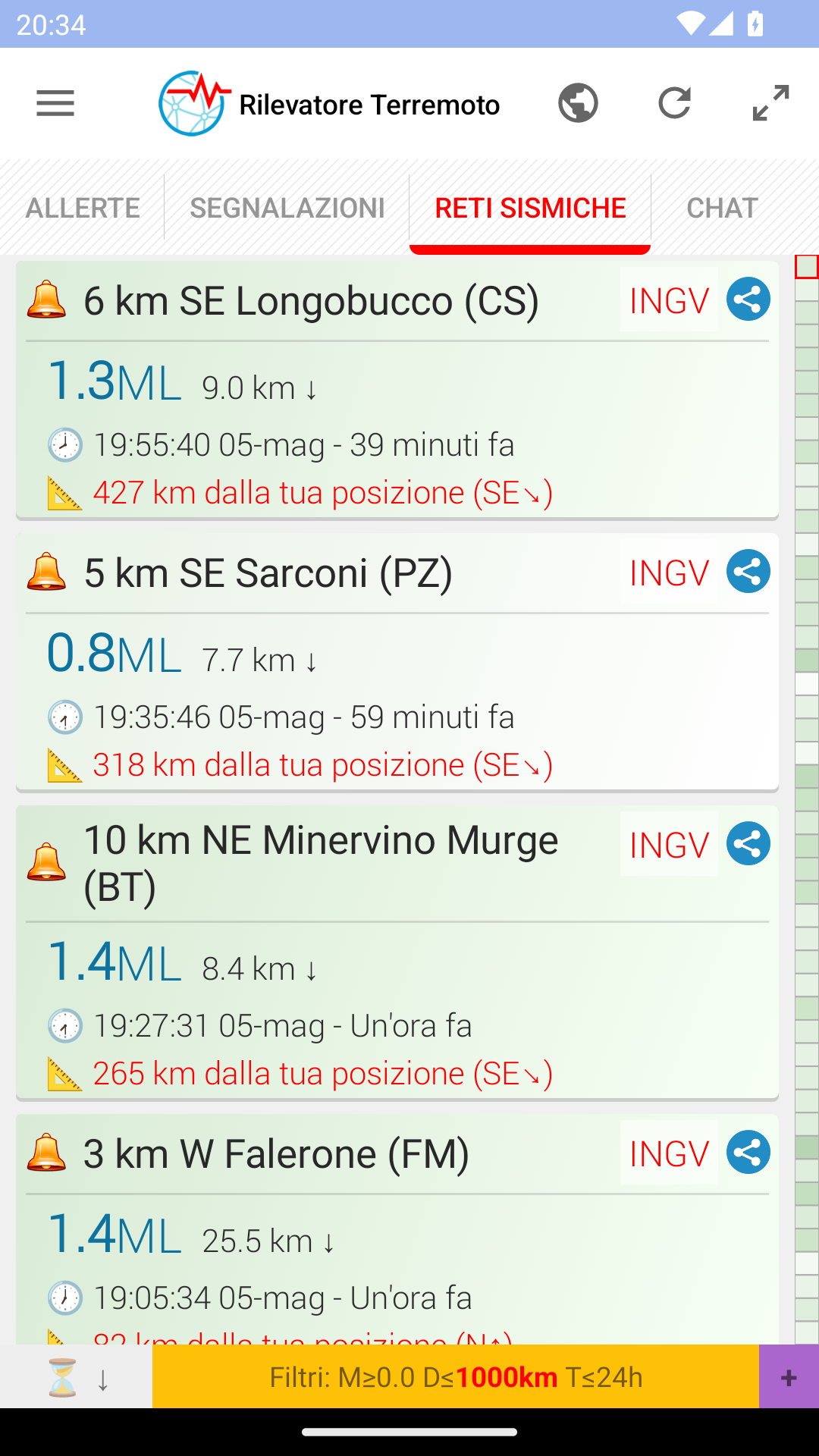Share the Minervino Murge (BT) earthquake
The height and width of the screenshot is (1456, 819).
click(x=748, y=844)
